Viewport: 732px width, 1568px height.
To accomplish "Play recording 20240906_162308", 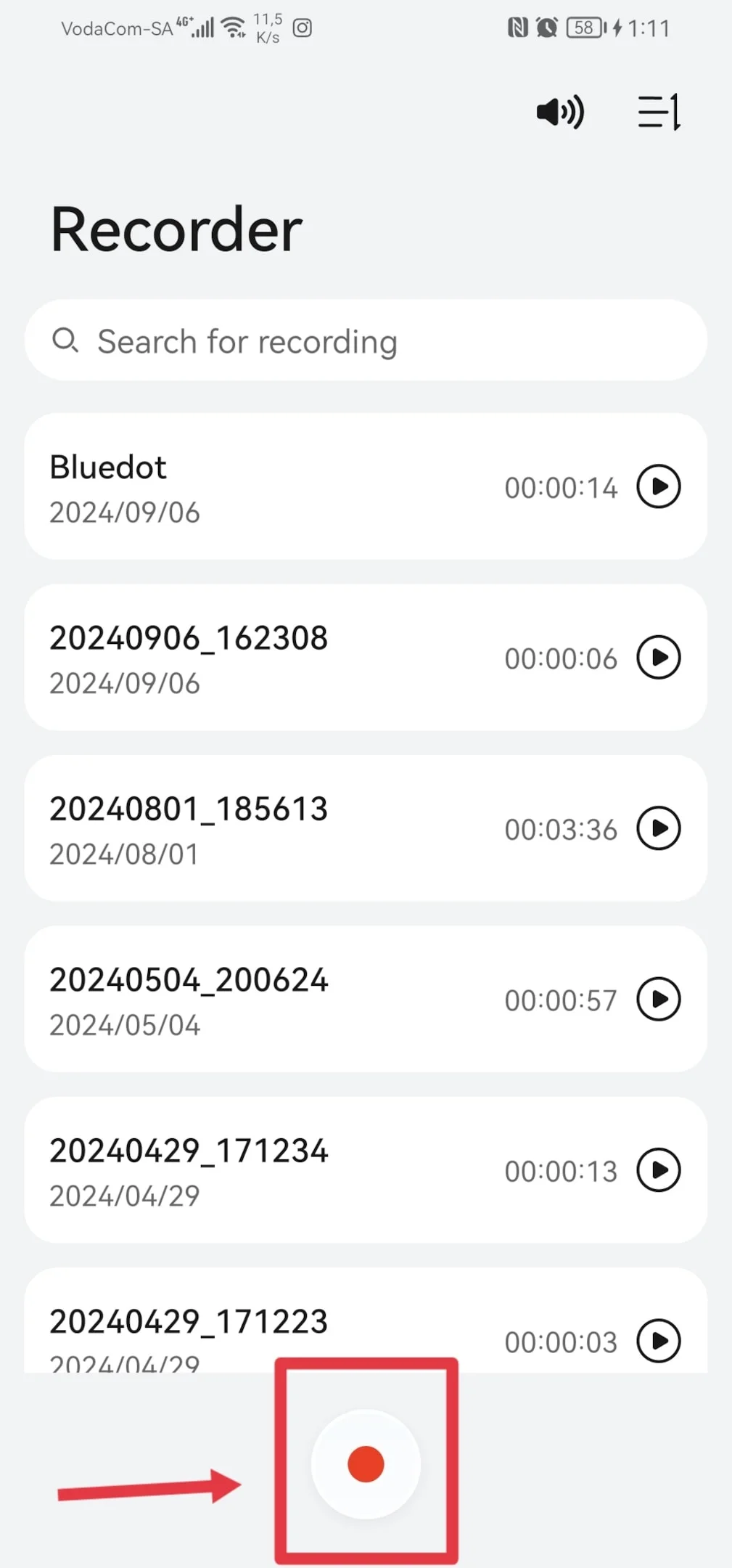I will pyautogui.click(x=659, y=658).
